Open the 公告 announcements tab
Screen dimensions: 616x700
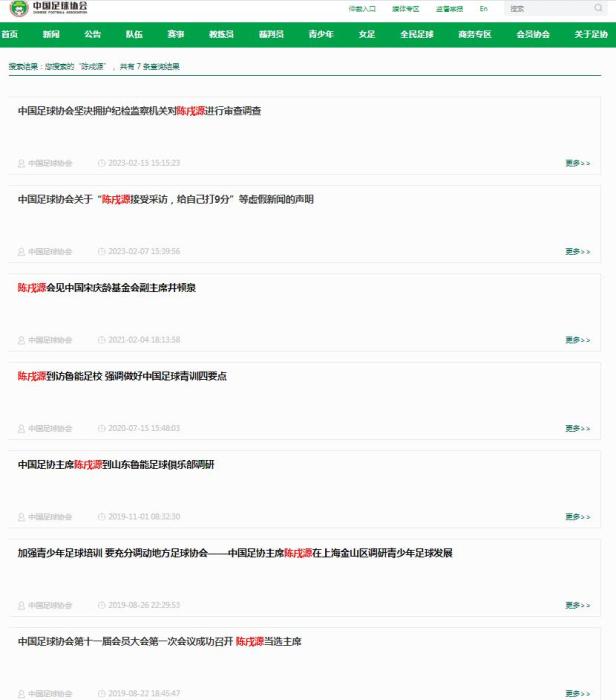pyautogui.click(x=93, y=34)
